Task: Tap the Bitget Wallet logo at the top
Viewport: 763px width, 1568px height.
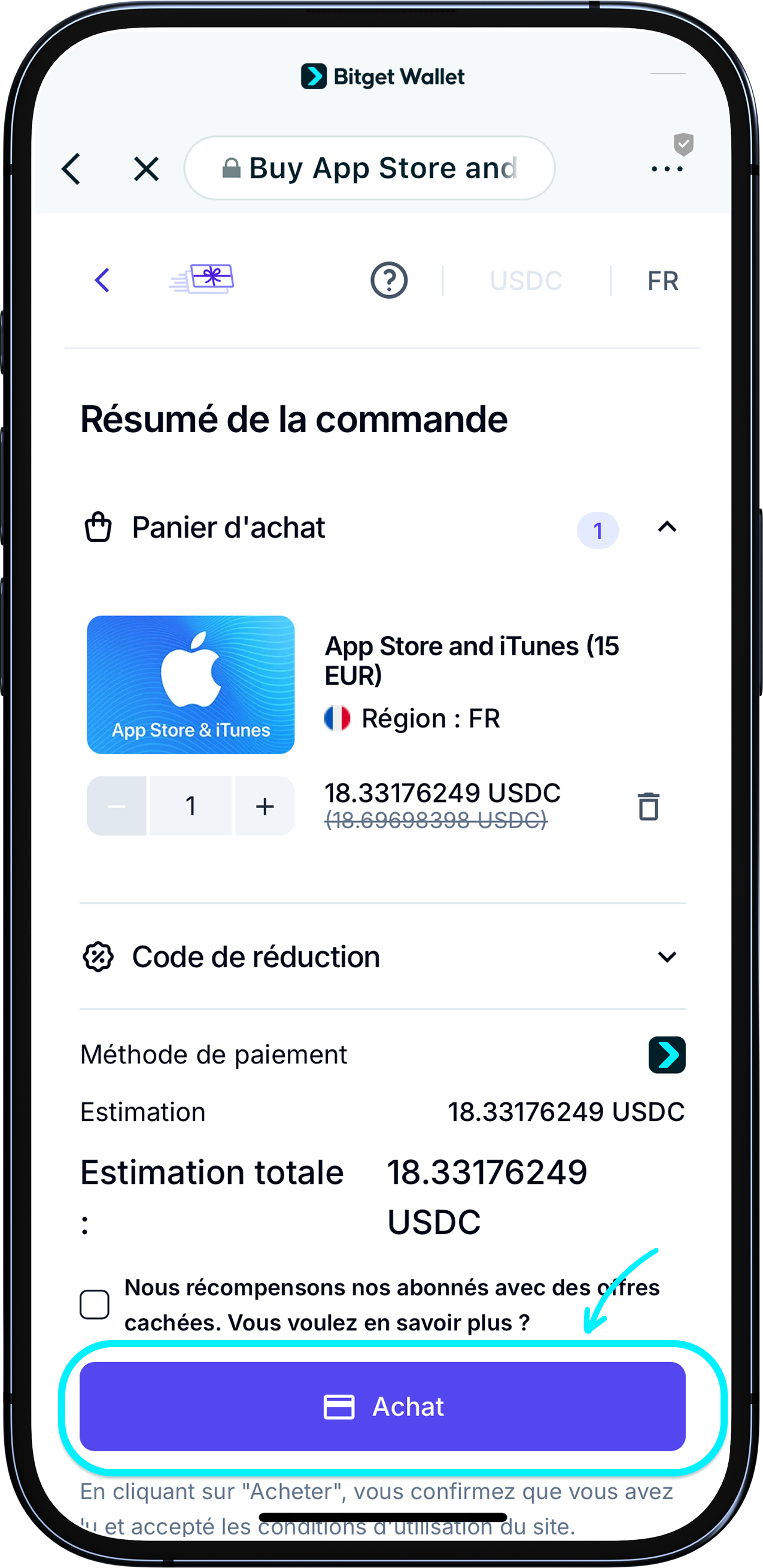Action: pos(382,75)
